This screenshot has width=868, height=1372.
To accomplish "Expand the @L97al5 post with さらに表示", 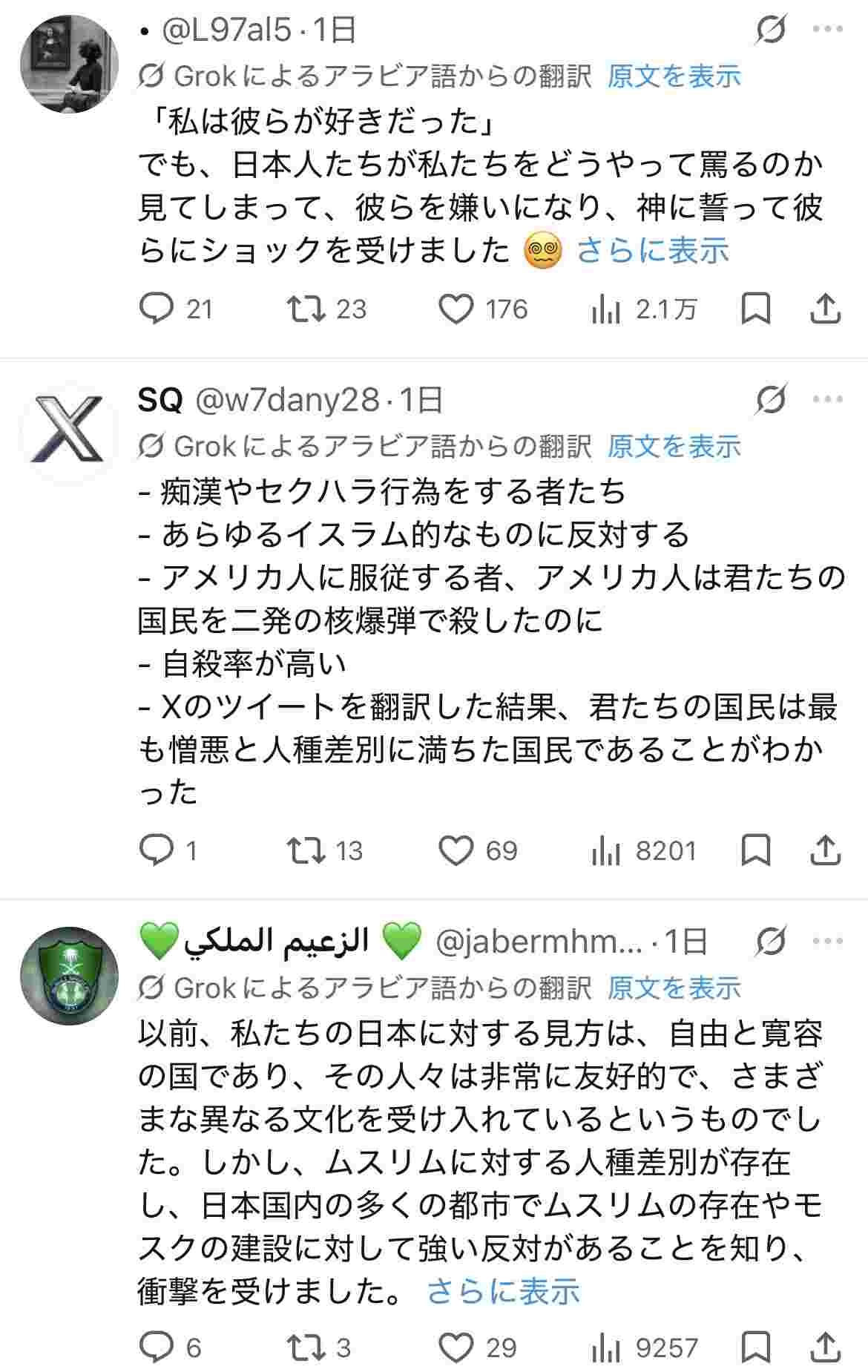I will coord(652,251).
